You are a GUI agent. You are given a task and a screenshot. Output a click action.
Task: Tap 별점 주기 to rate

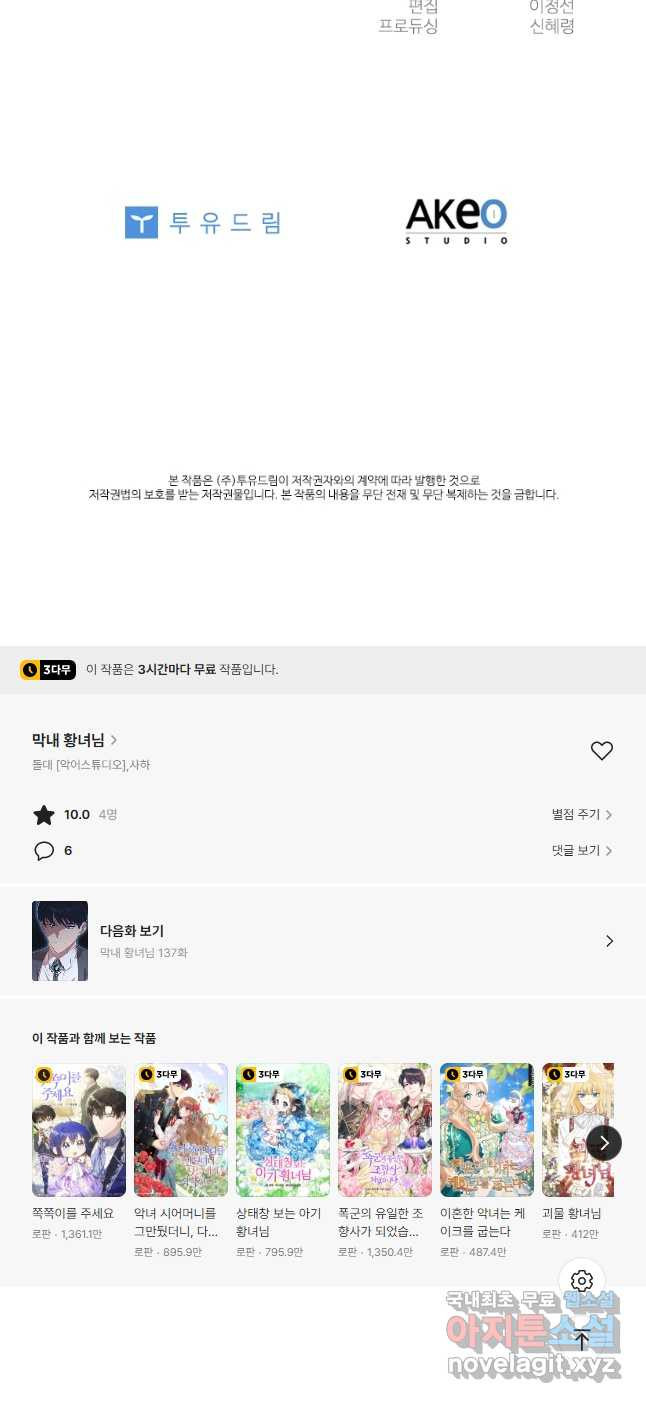pyautogui.click(x=582, y=815)
